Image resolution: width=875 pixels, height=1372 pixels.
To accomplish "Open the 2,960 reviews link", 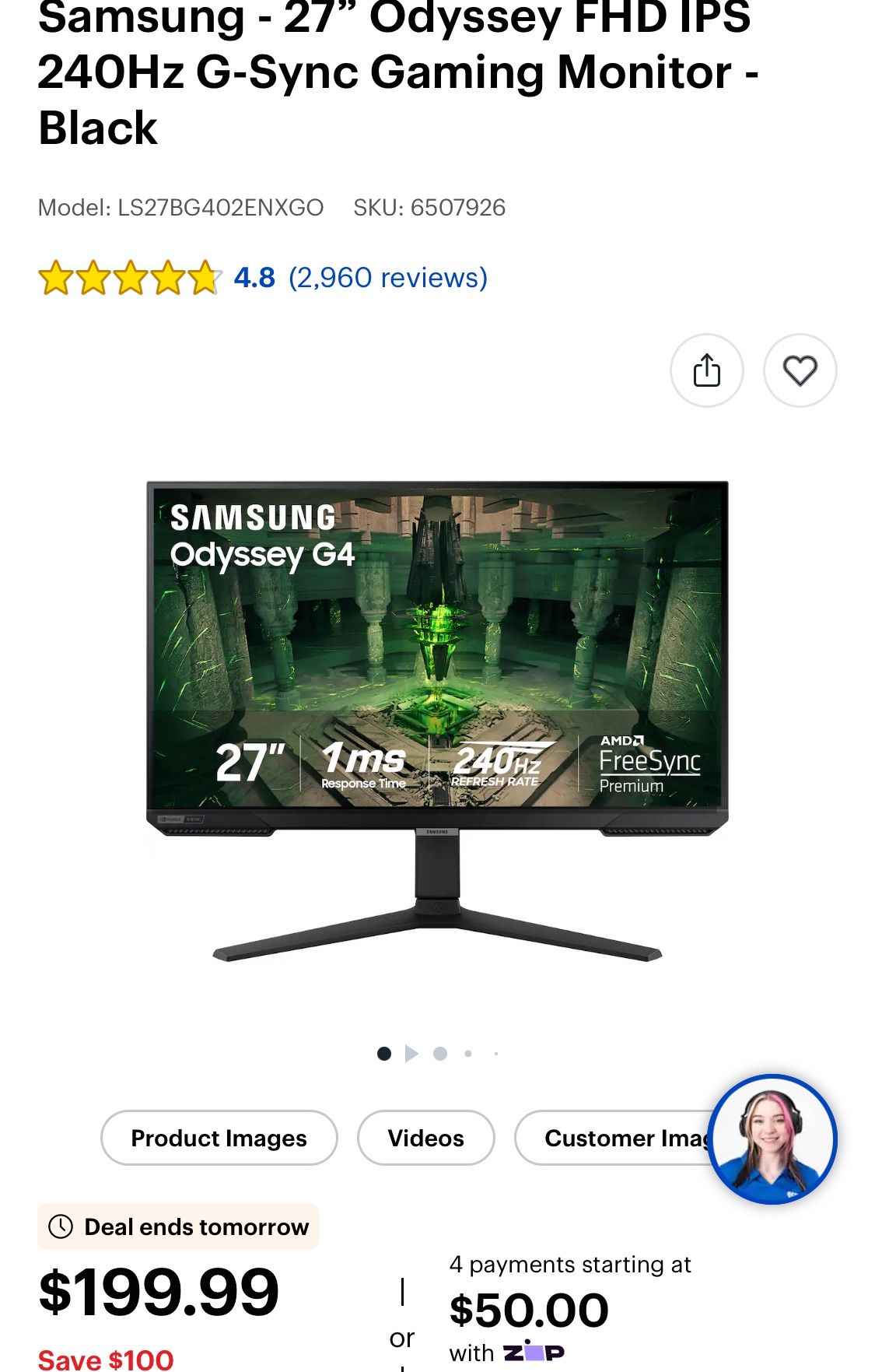I will click(x=387, y=277).
